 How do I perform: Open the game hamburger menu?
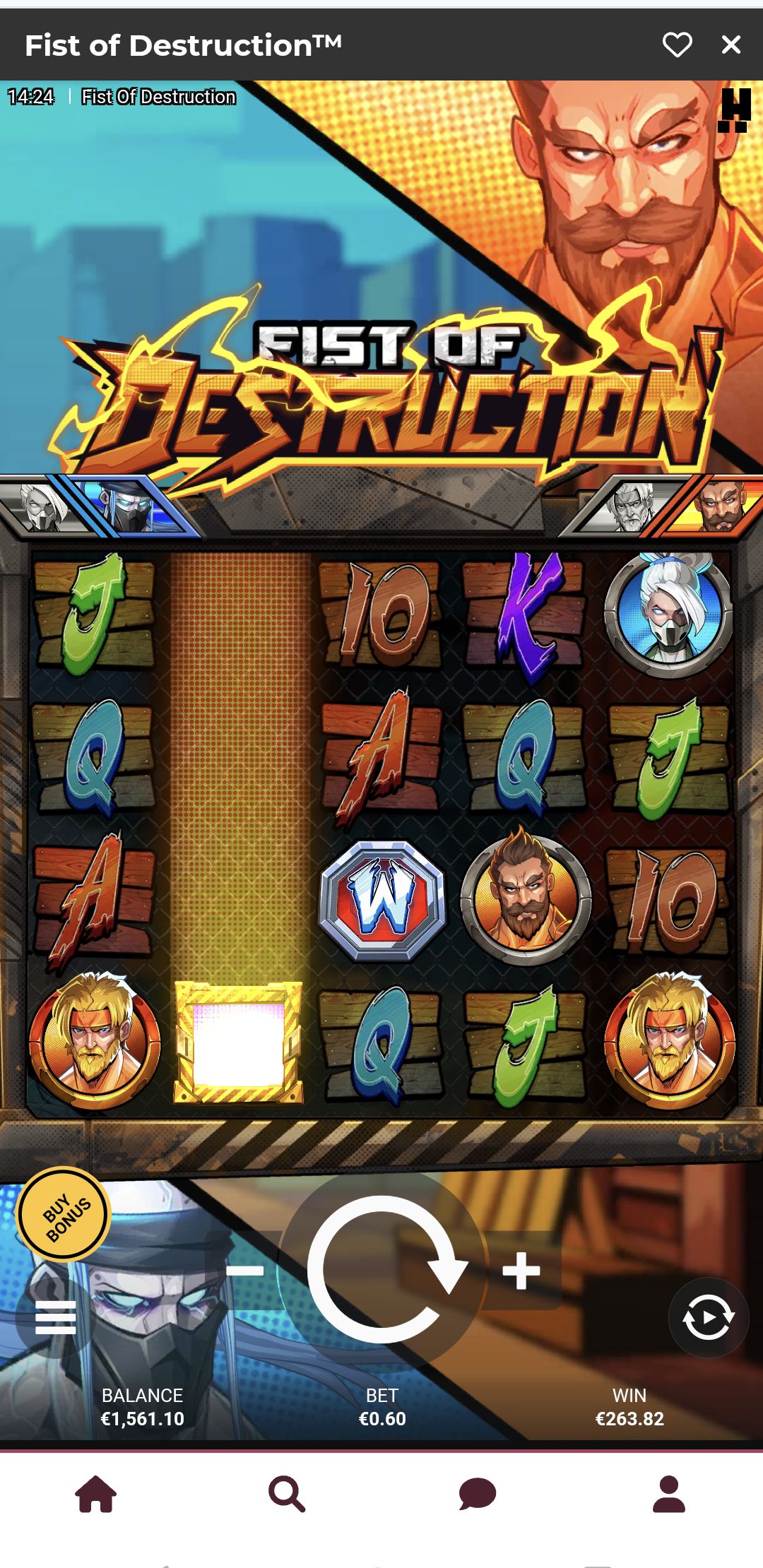(x=55, y=1317)
